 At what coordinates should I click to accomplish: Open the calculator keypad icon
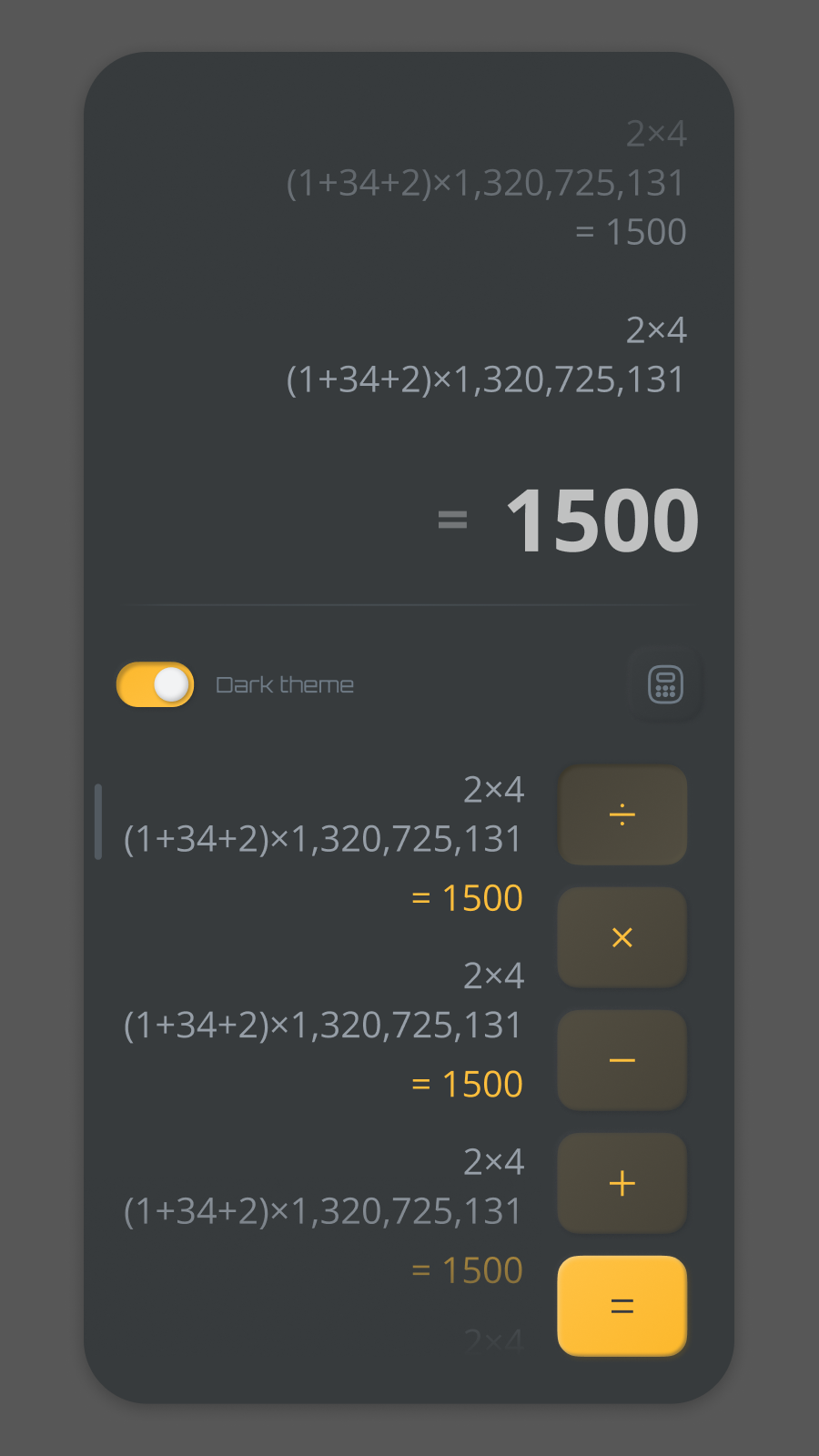pos(665,684)
